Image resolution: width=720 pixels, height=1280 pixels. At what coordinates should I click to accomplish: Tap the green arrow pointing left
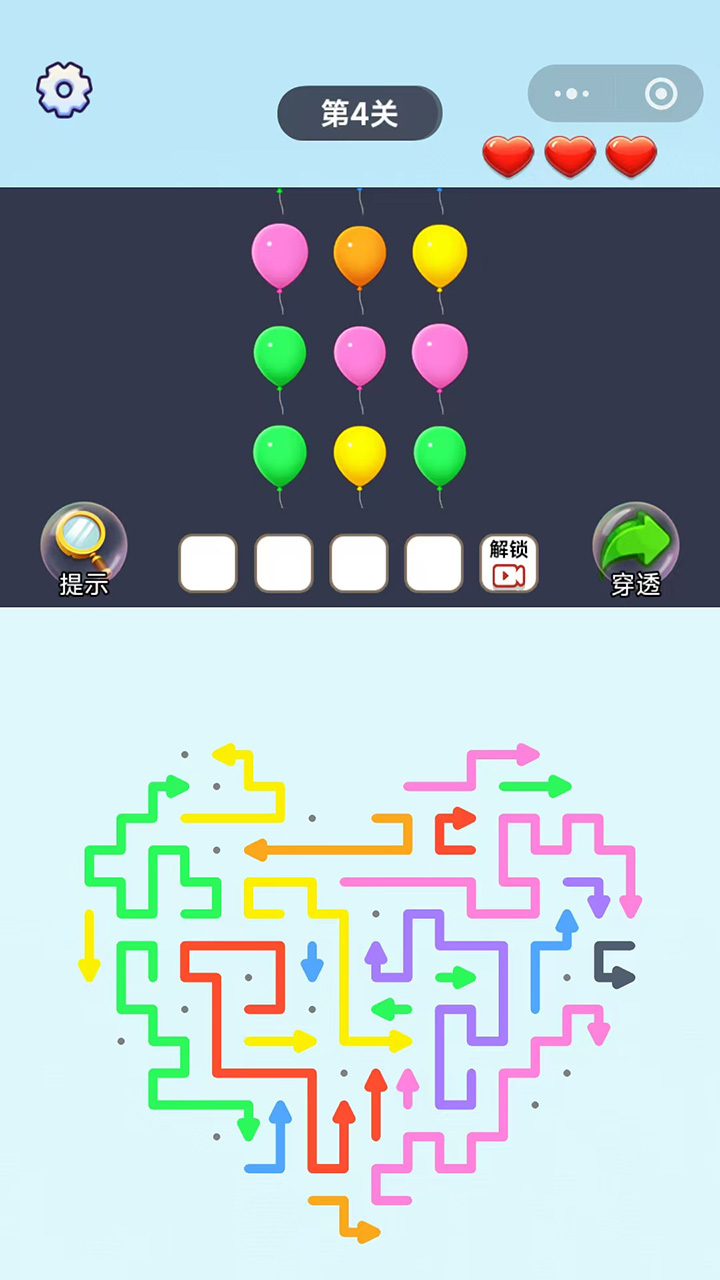(x=392, y=1009)
